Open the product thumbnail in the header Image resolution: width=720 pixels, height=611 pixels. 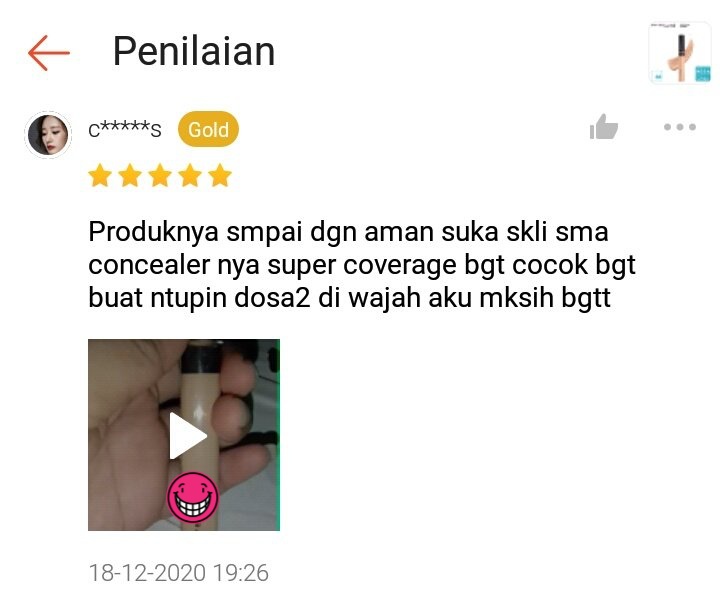[679, 53]
